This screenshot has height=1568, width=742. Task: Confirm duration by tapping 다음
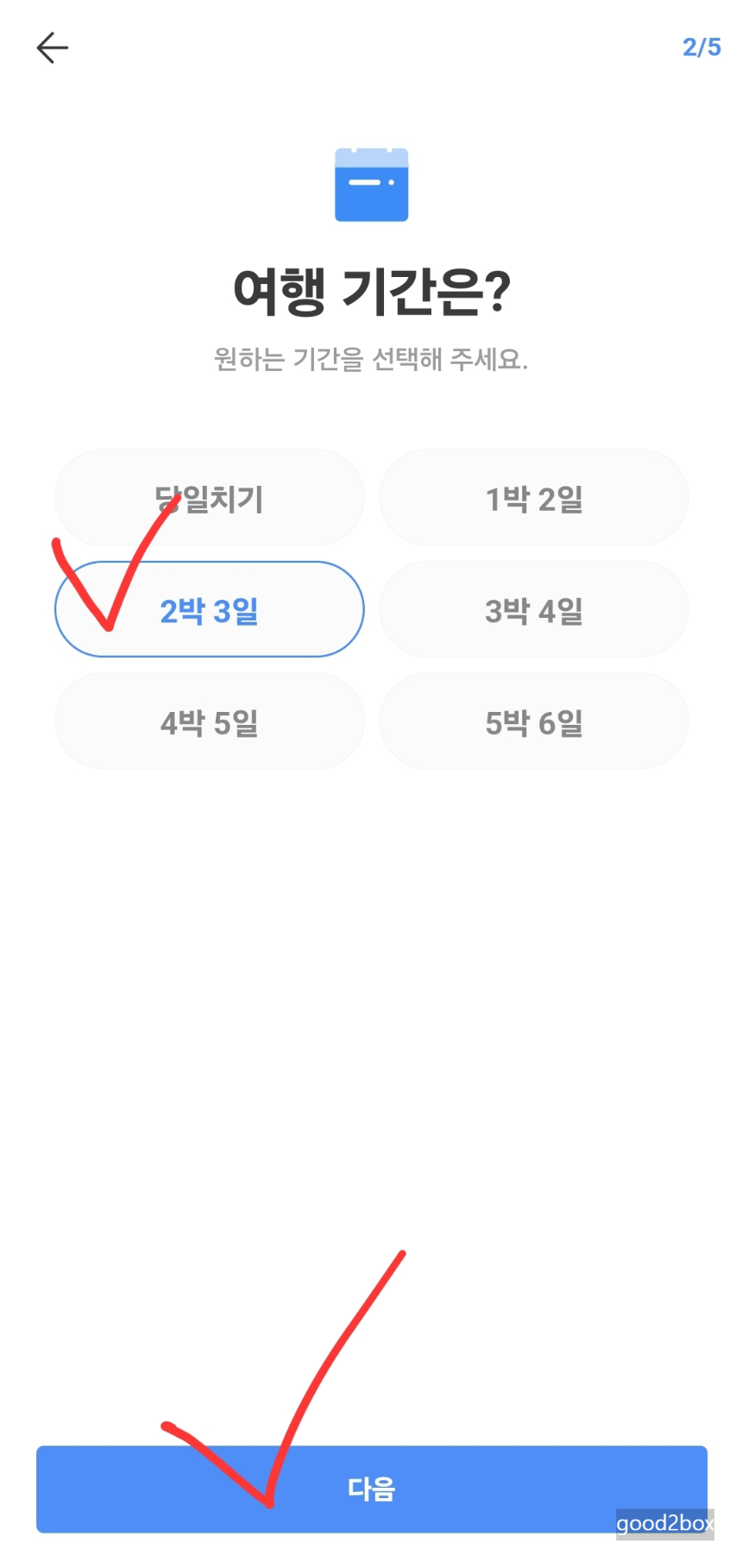point(371,1489)
